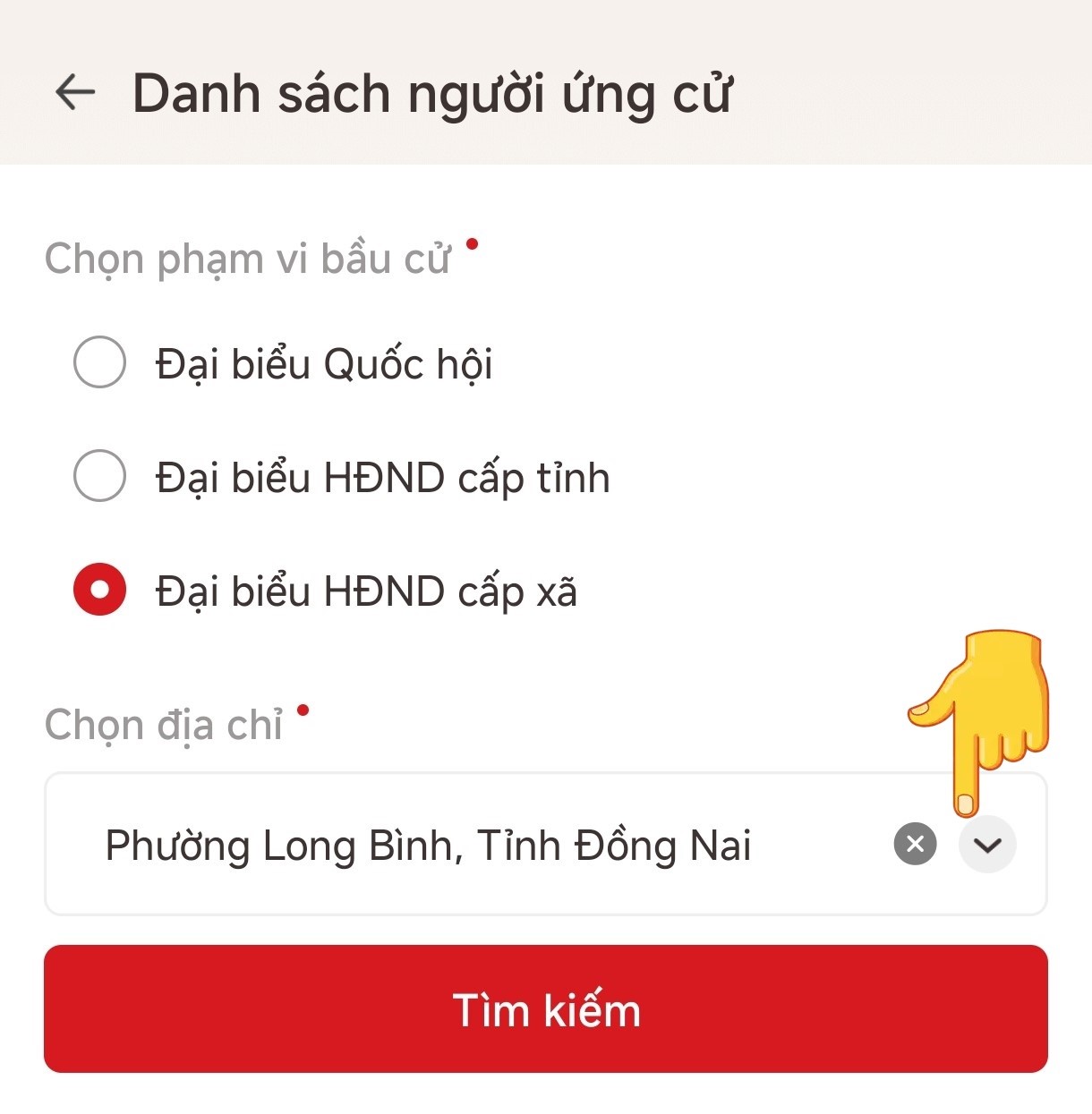Click the Danh sách người ứng cử header
1092x1114 pixels.
pos(434,92)
